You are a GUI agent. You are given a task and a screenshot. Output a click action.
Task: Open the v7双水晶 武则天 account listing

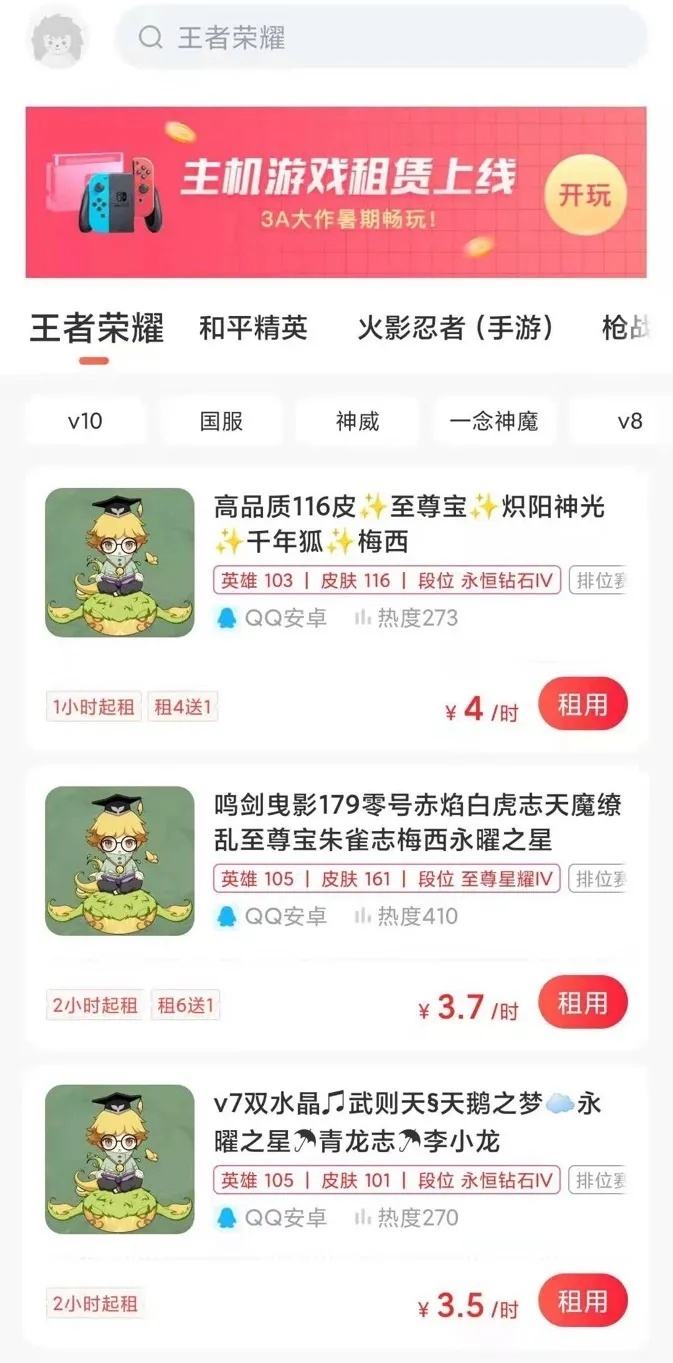click(407, 1121)
